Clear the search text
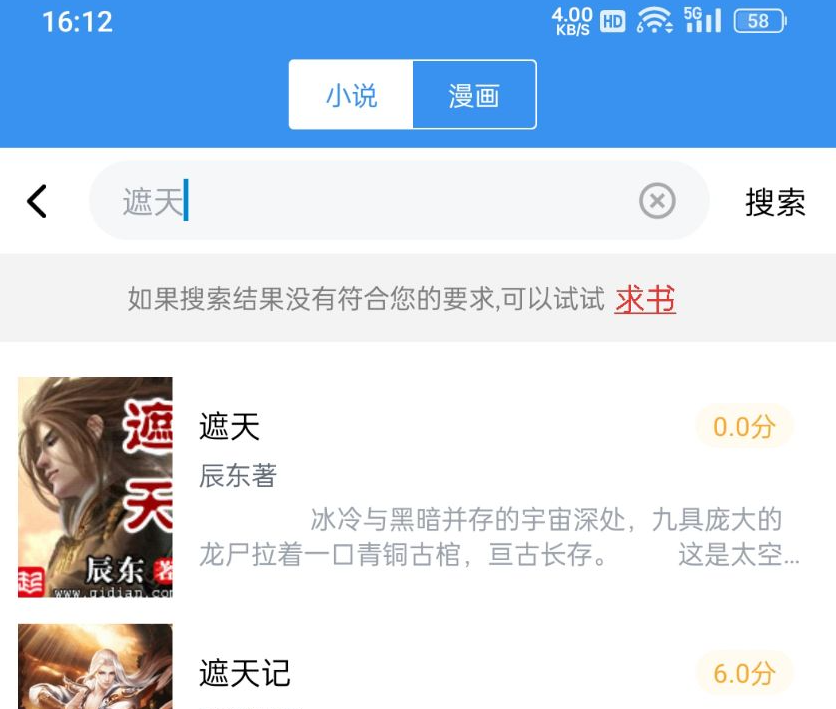Screen dimensions: 836x709 tap(657, 202)
